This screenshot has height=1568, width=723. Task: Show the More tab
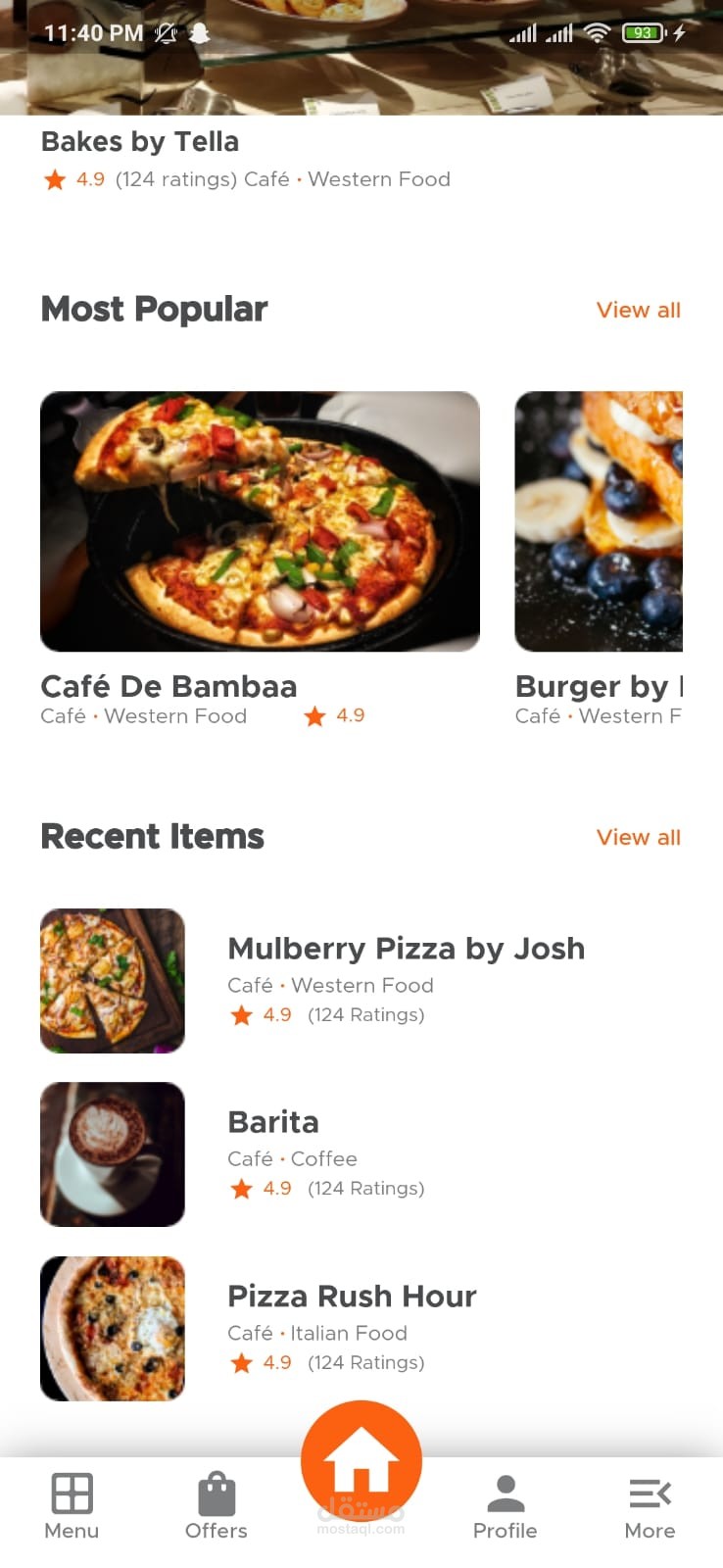(x=650, y=1506)
